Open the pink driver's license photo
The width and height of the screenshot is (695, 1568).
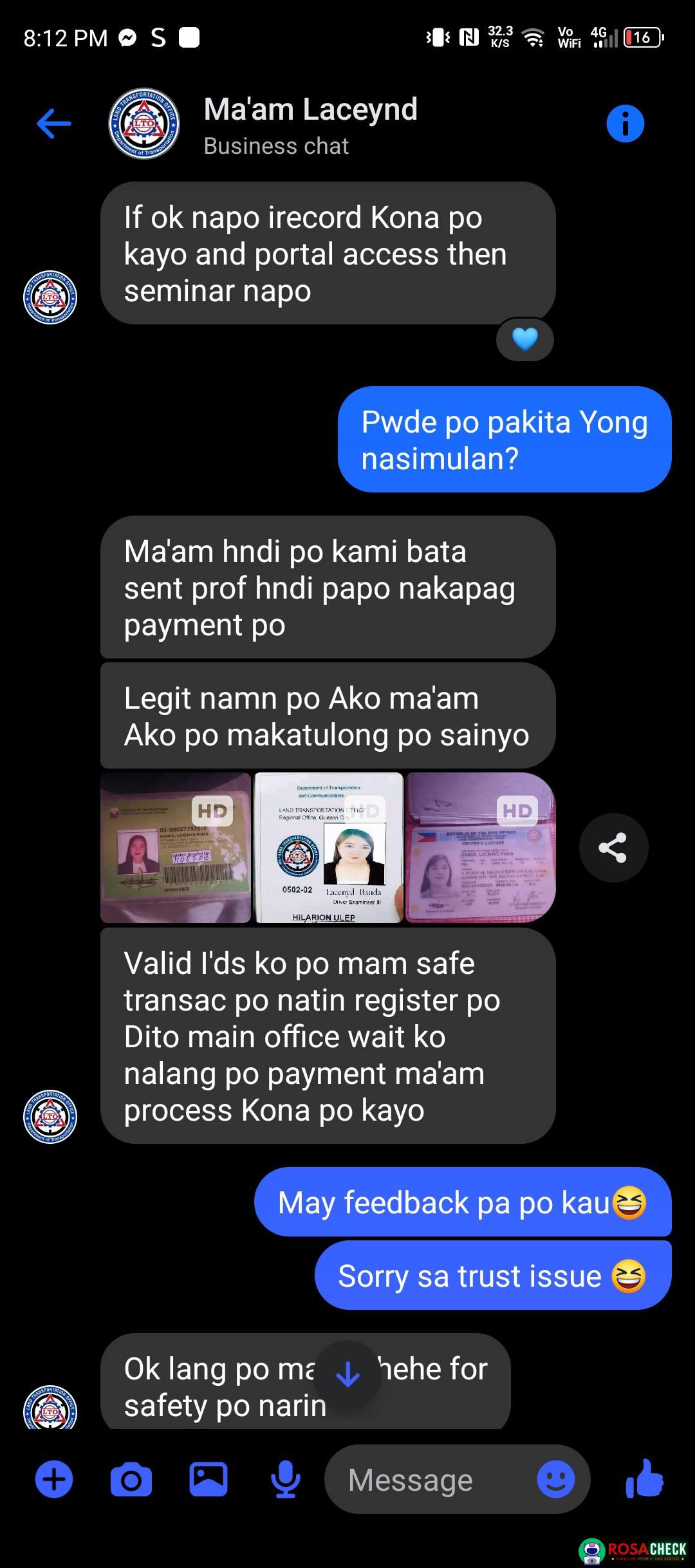[480, 848]
